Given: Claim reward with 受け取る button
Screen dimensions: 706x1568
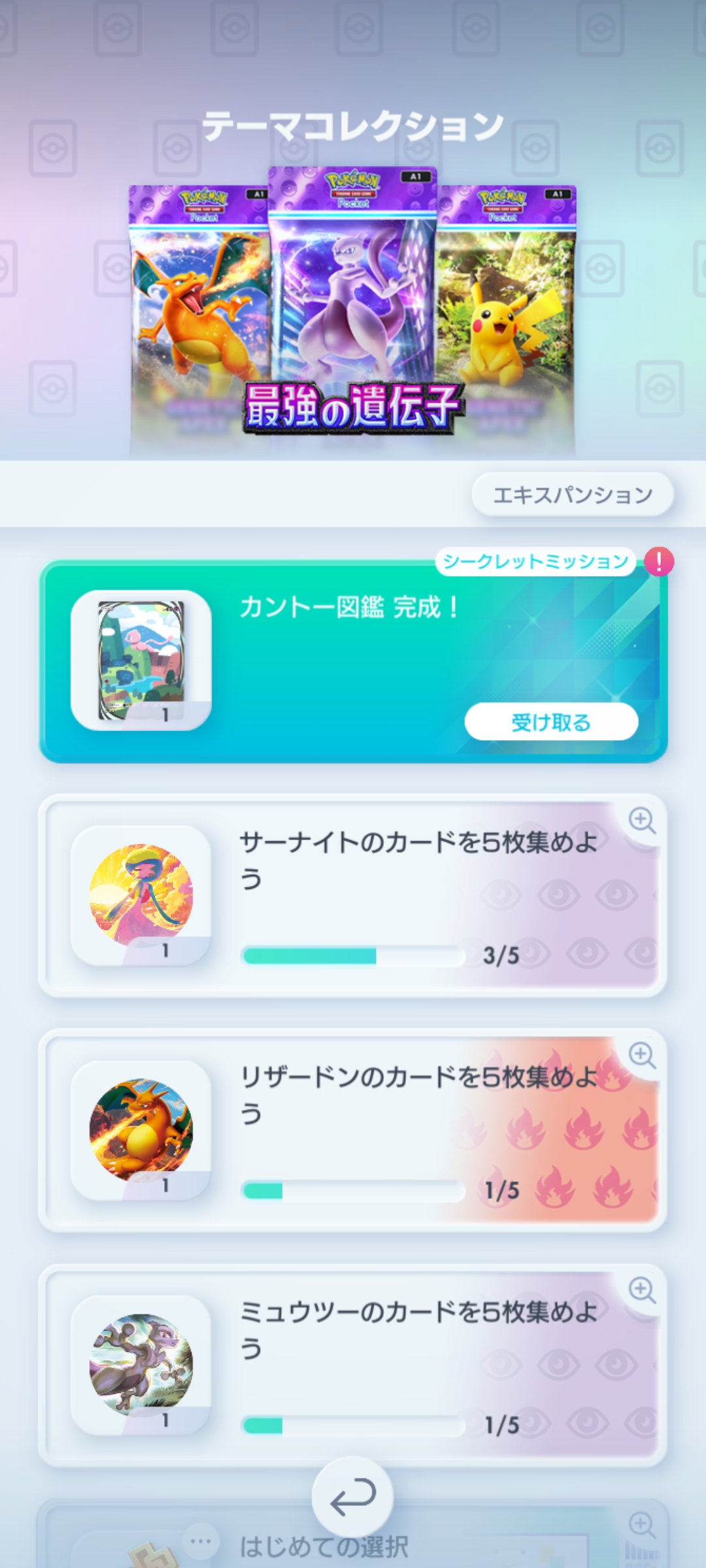Looking at the screenshot, I should point(551,722).
